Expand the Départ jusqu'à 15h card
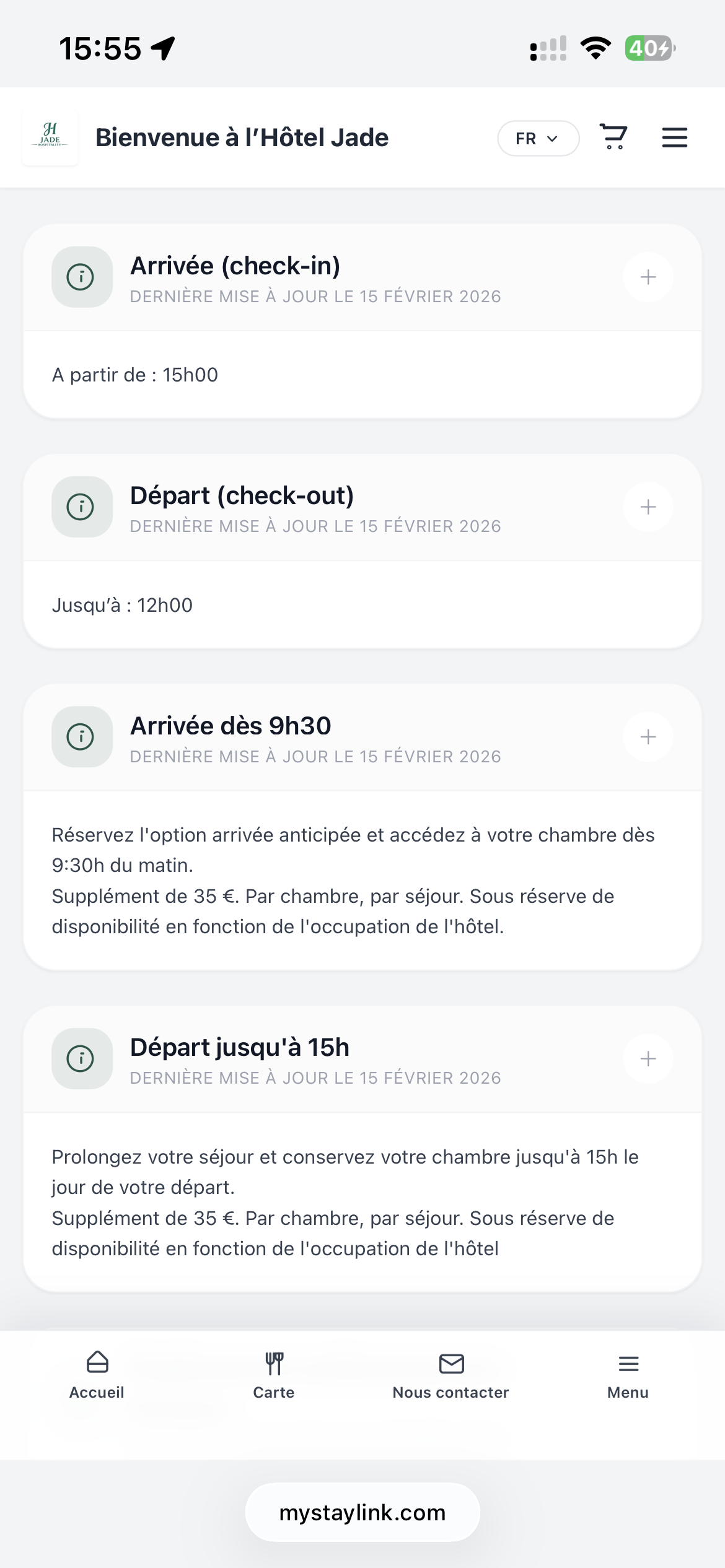This screenshot has width=725, height=1568. point(648,1059)
